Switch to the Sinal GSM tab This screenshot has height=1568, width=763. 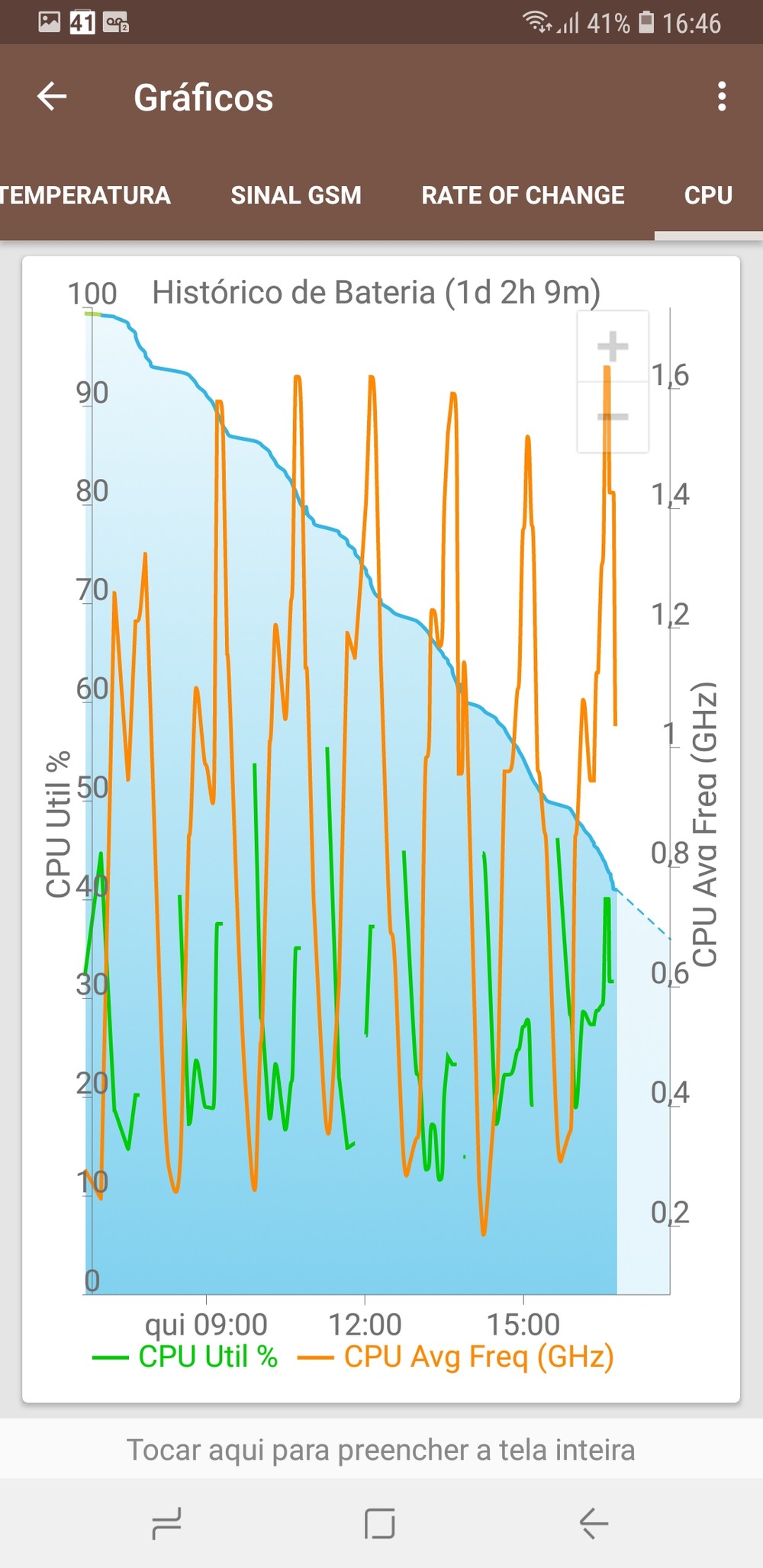point(296,195)
